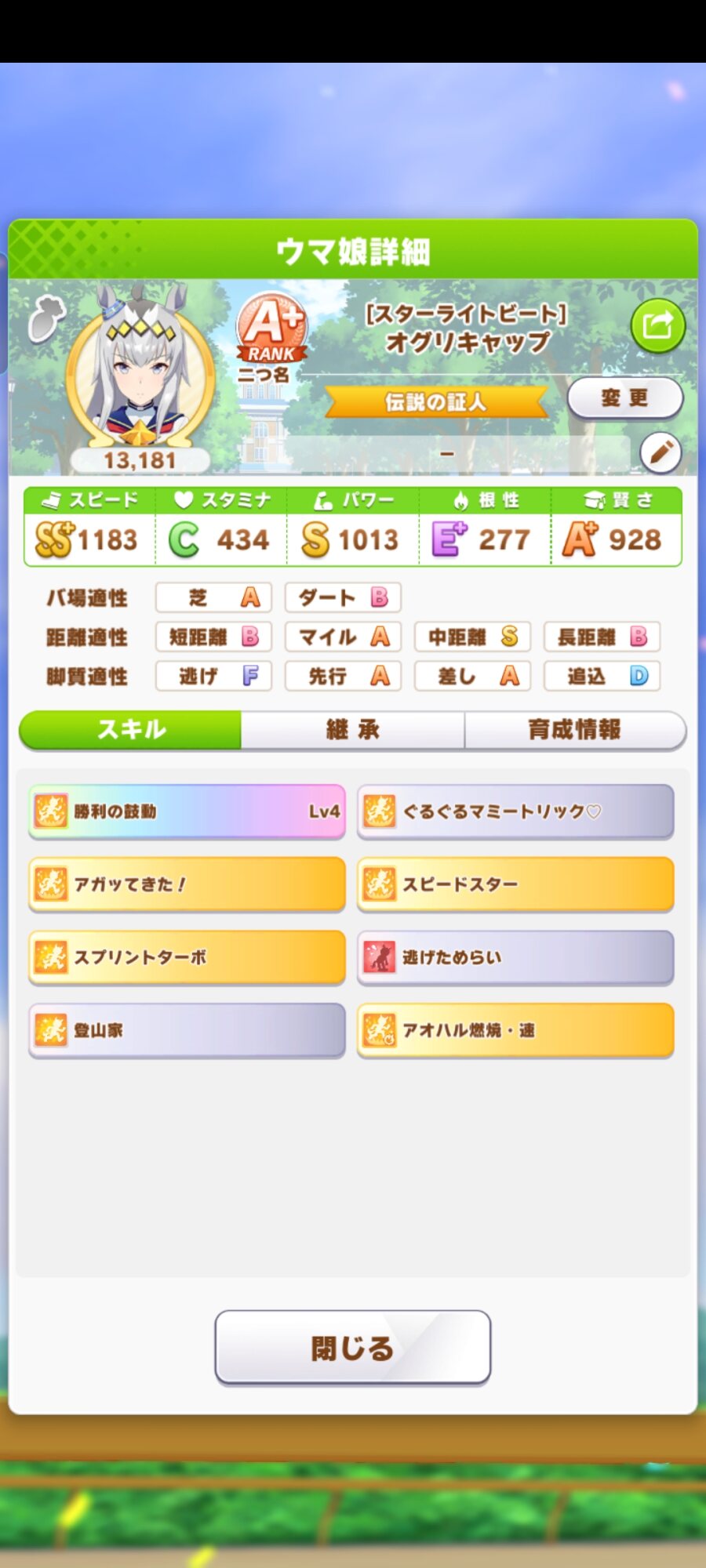Open skill ぐるぐるマミートリック♡
This screenshot has height=1568, width=706.
click(x=515, y=811)
